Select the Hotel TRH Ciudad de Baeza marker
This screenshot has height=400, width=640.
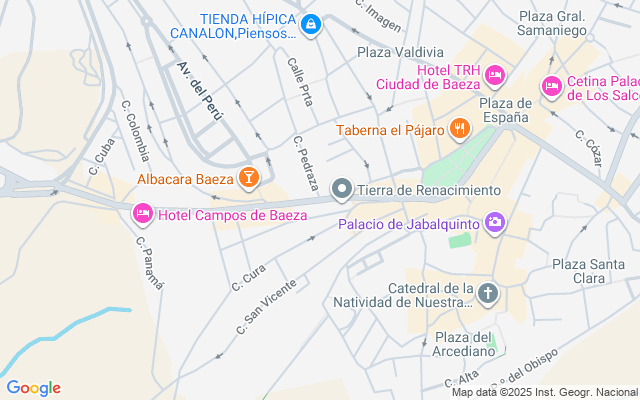coord(496,75)
